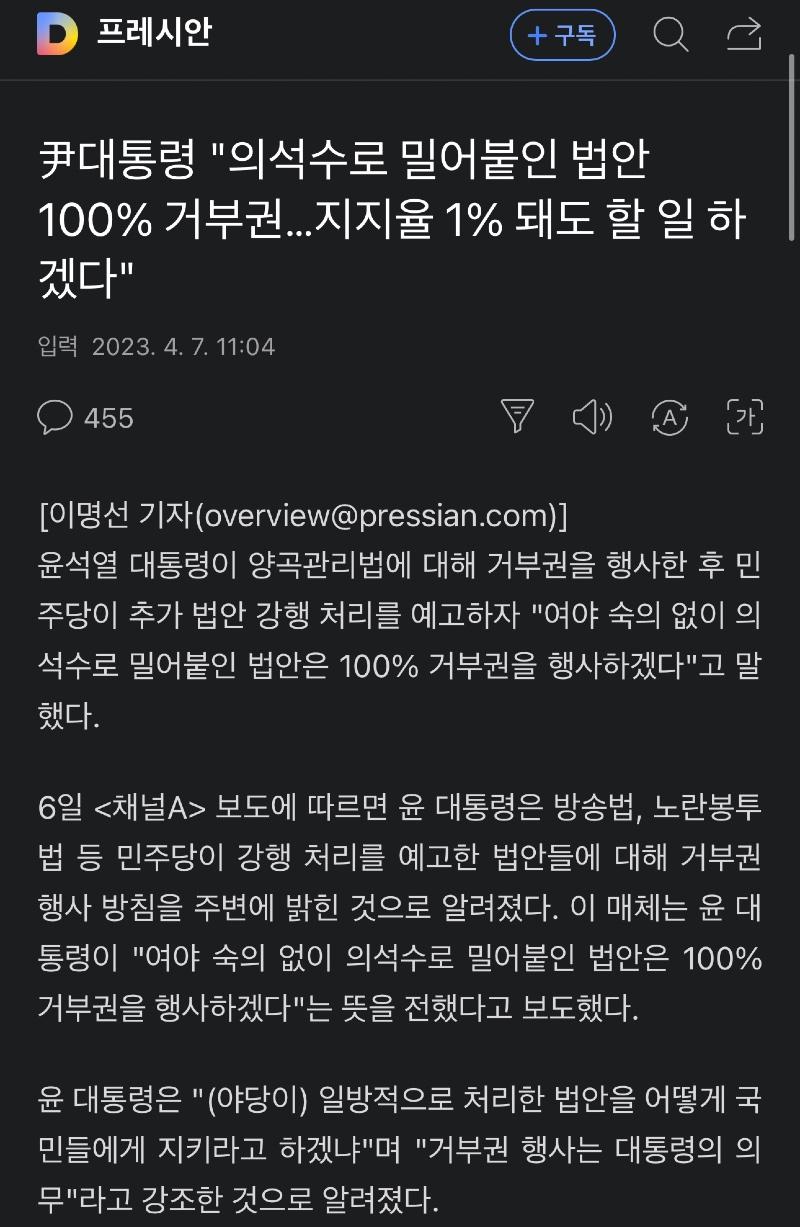Image resolution: width=800 pixels, height=1227 pixels.
Task: Open the 455 comments
Action: [86, 417]
